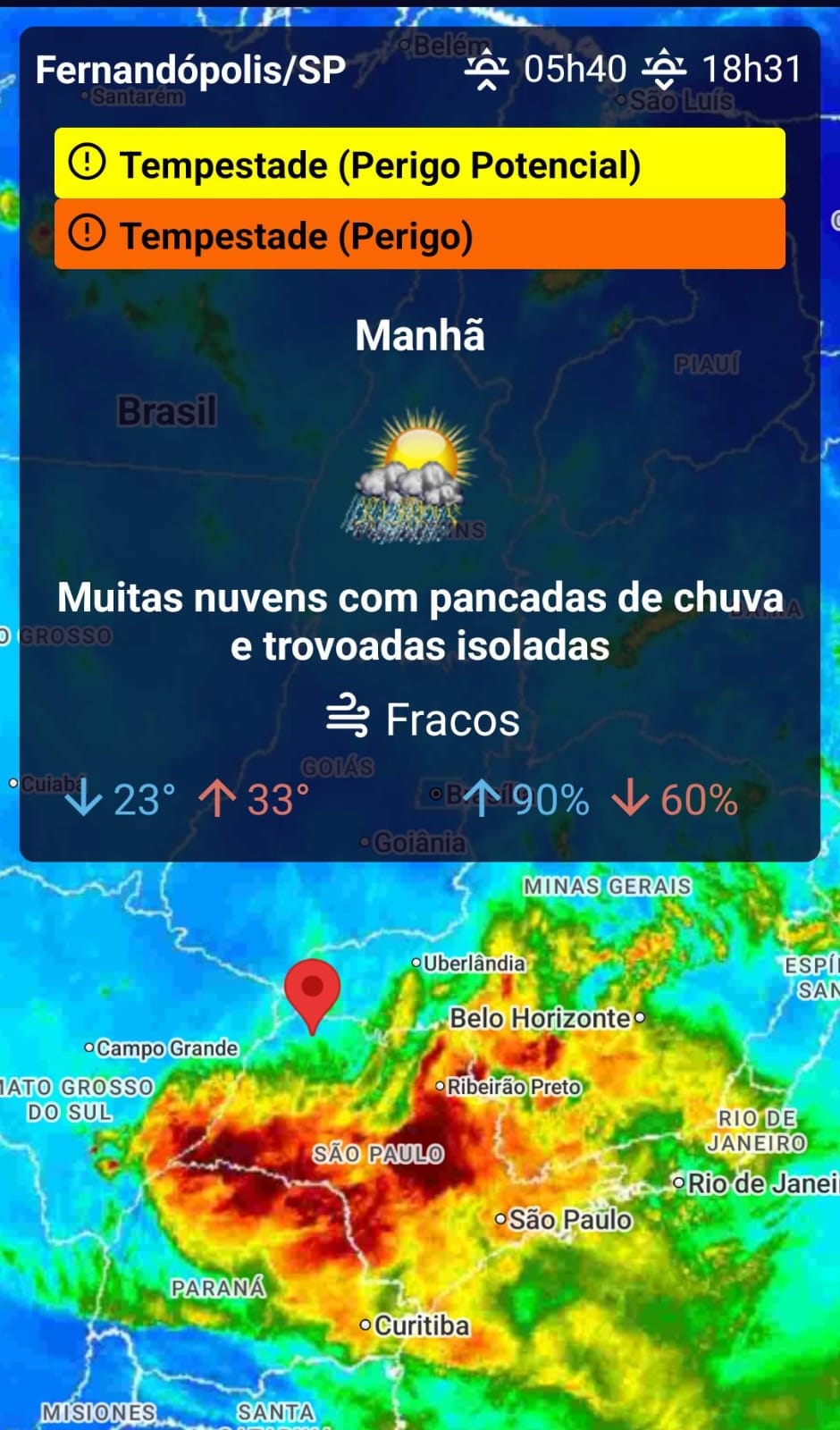Open the orange Tempestade (Perigo) alert
Image resolution: width=840 pixels, height=1430 pixels.
[x=419, y=235]
